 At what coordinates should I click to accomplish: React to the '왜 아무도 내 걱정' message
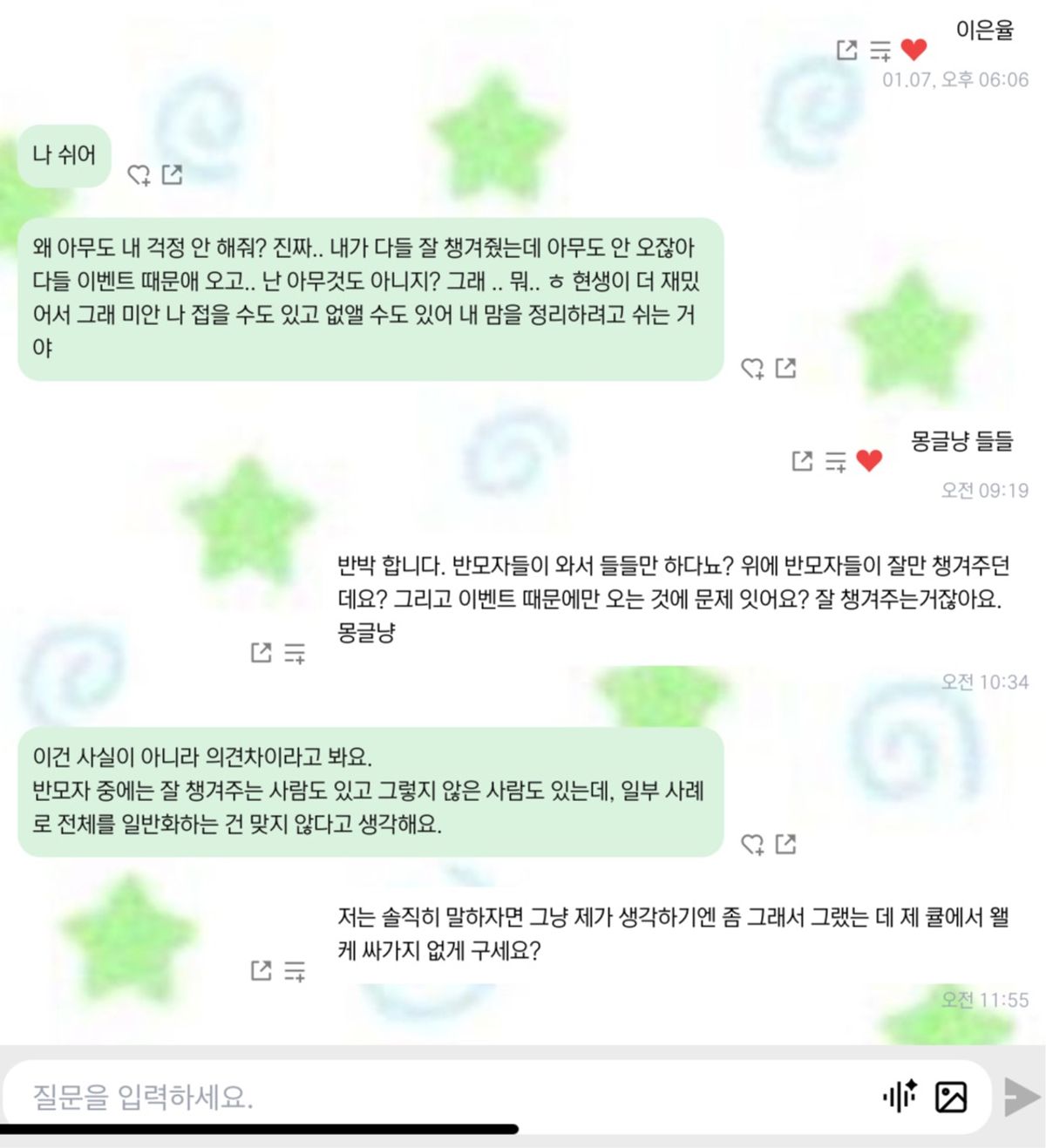click(x=752, y=369)
